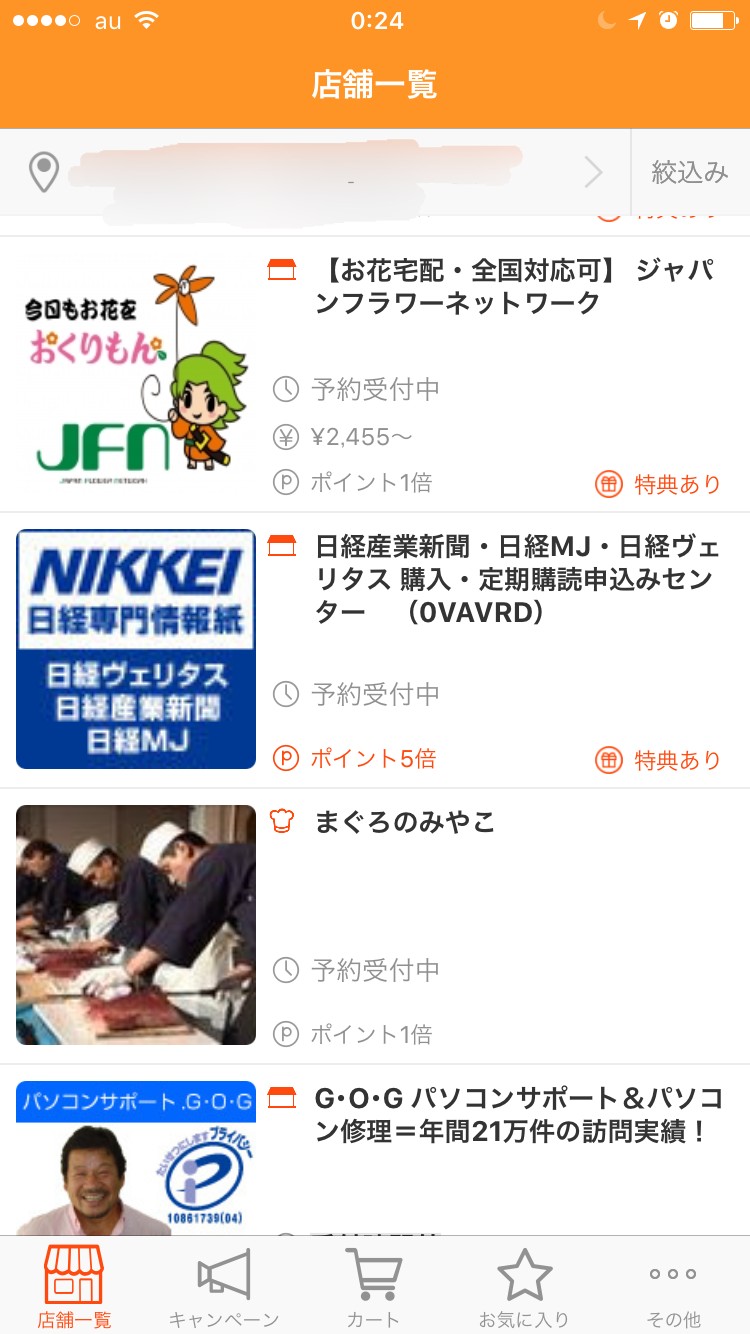Tap the 絞込み filter button
750x1334 pixels.
(x=690, y=172)
